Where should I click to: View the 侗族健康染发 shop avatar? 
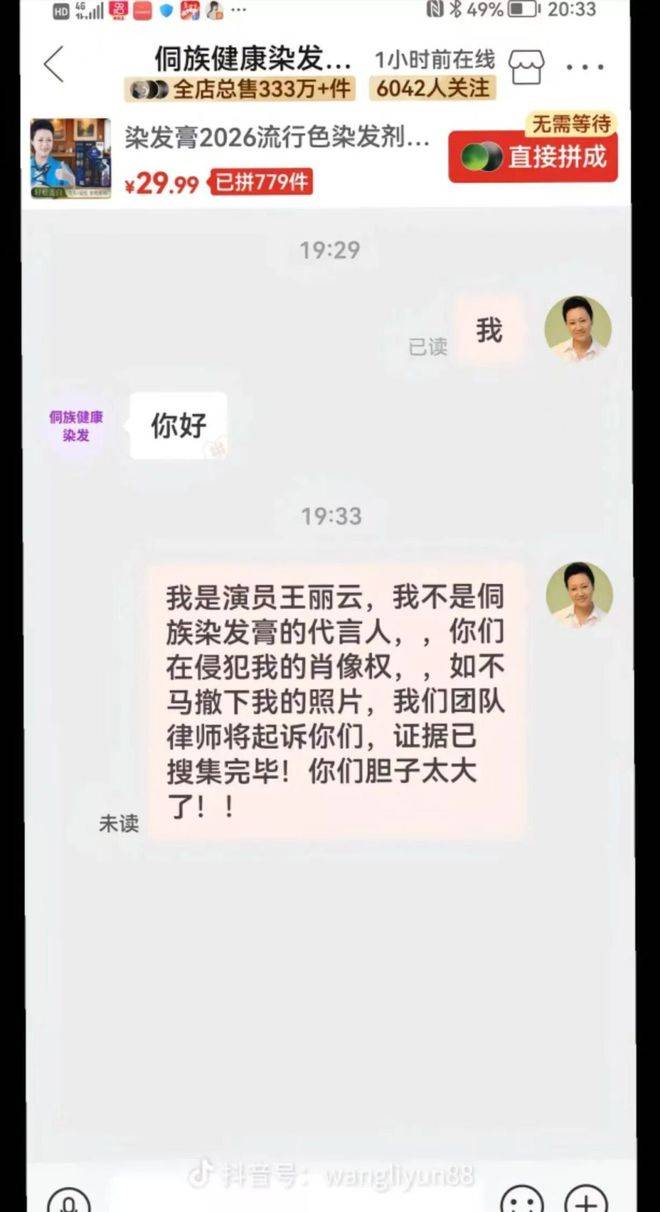coord(76,426)
